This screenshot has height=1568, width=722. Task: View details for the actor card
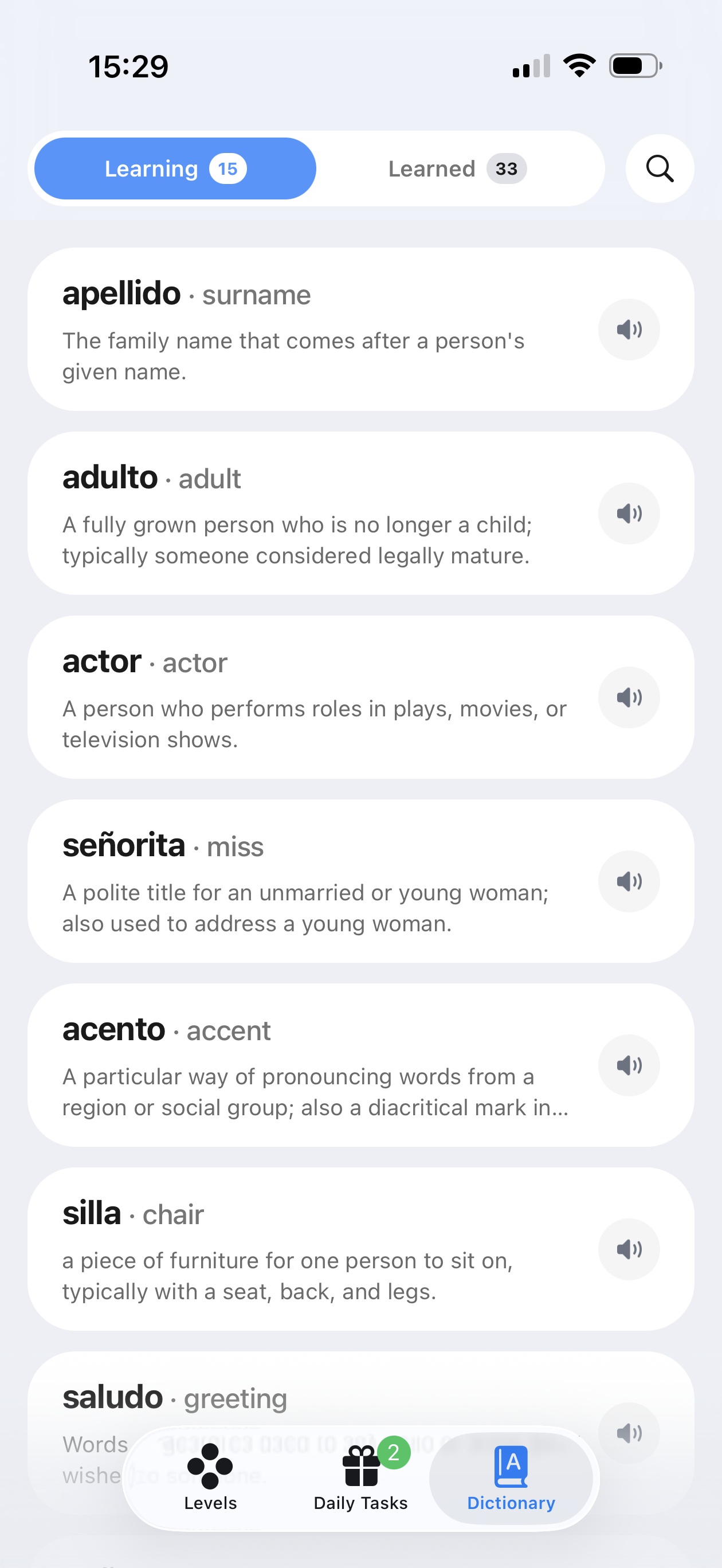tap(304, 697)
